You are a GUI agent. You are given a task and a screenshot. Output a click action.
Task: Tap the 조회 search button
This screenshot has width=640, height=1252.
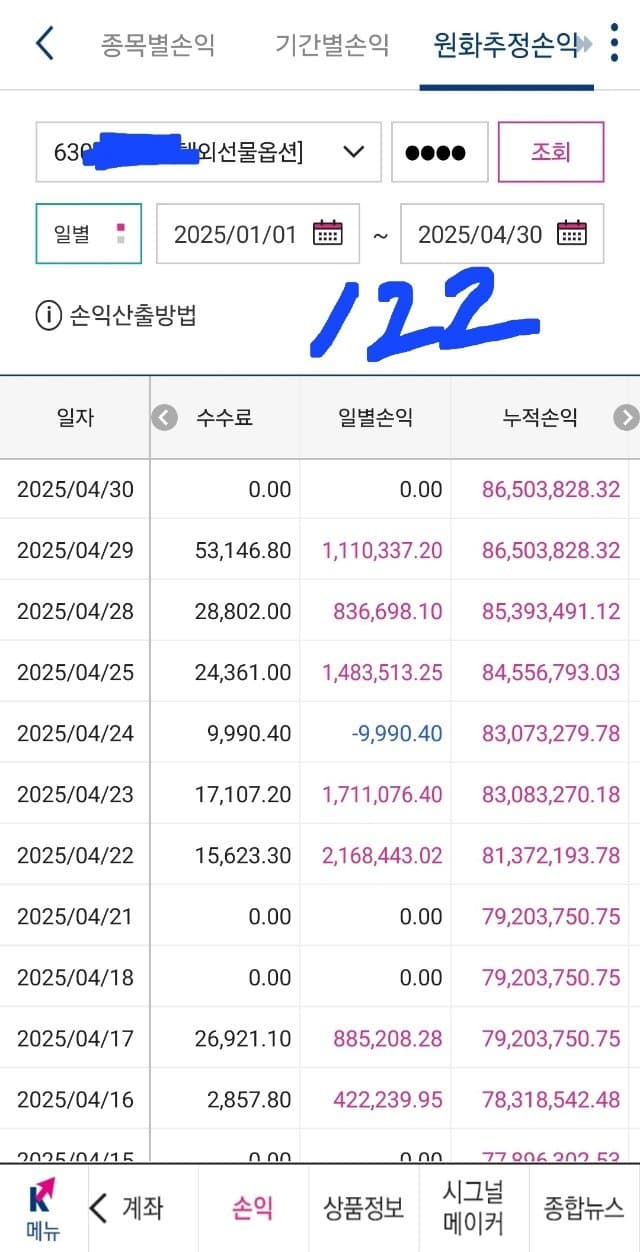tap(551, 152)
